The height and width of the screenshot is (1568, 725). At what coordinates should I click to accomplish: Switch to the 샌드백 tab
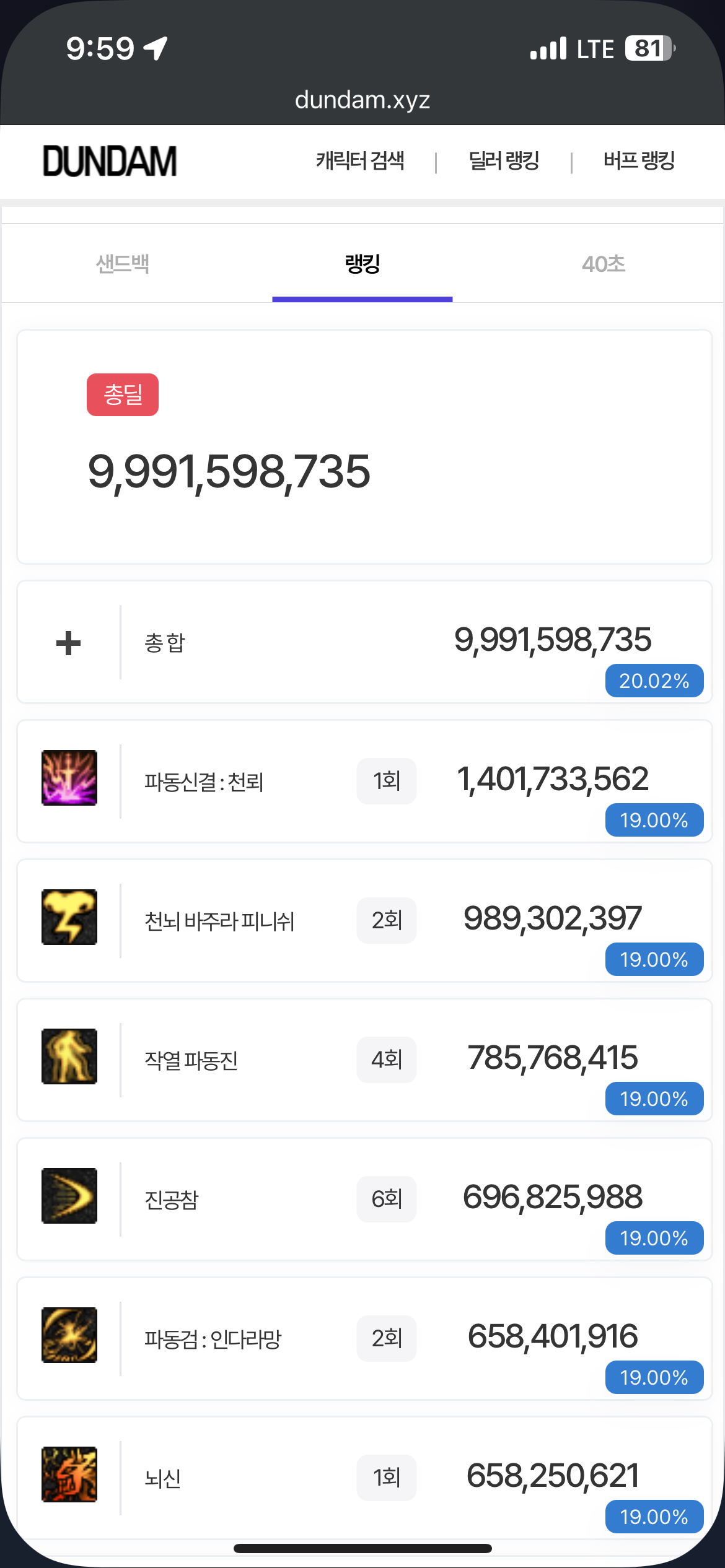122,264
